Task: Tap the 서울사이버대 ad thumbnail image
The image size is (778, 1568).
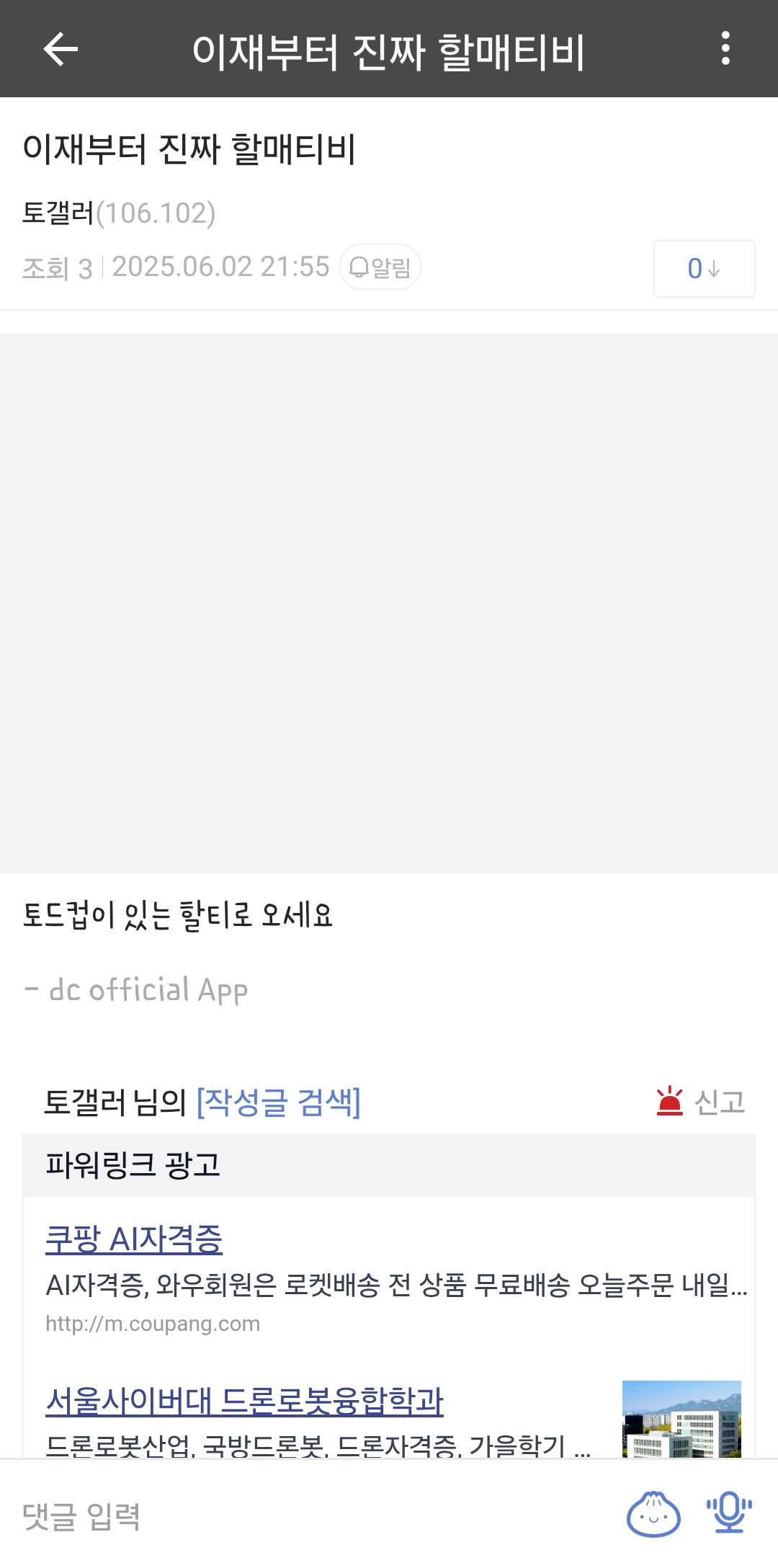Action: coord(681,1420)
